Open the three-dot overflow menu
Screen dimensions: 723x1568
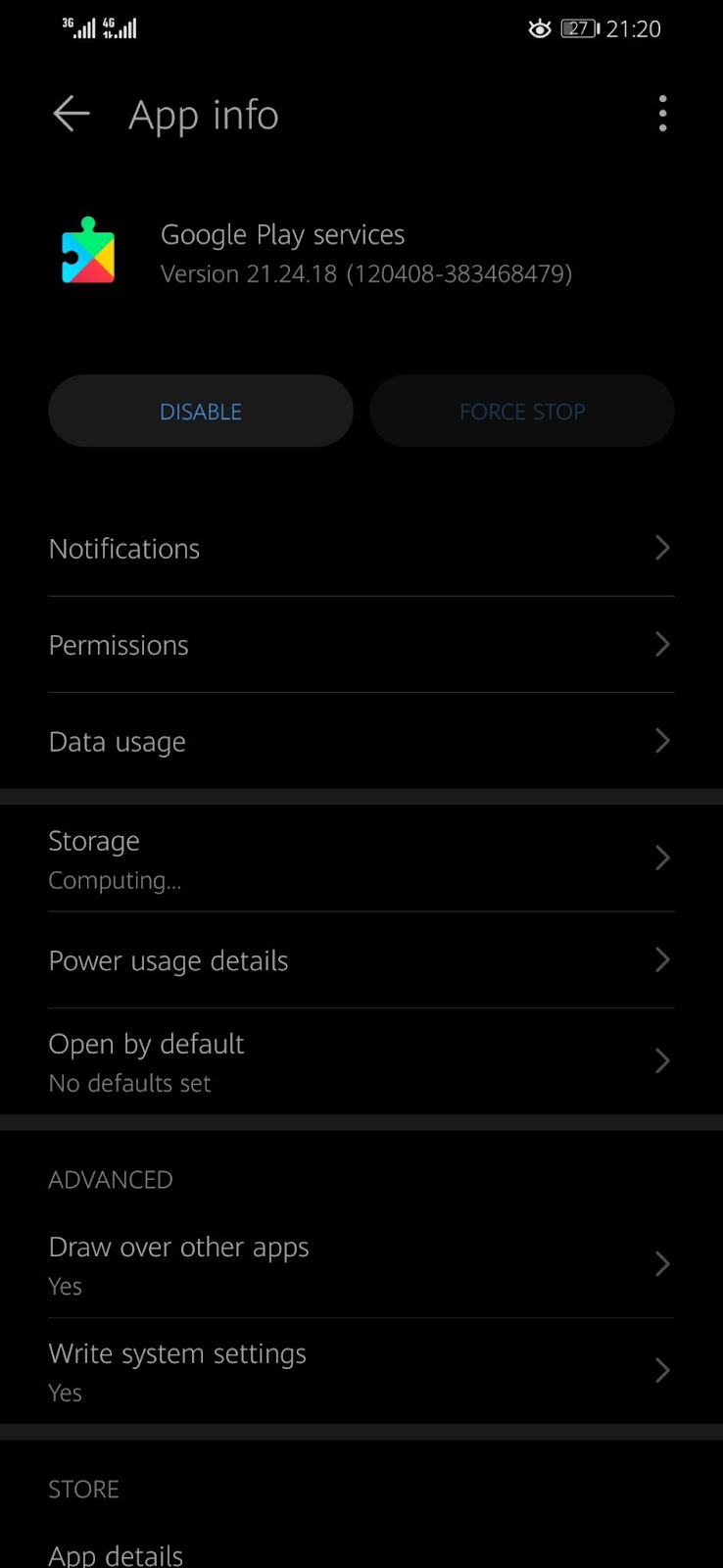[662, 114]
